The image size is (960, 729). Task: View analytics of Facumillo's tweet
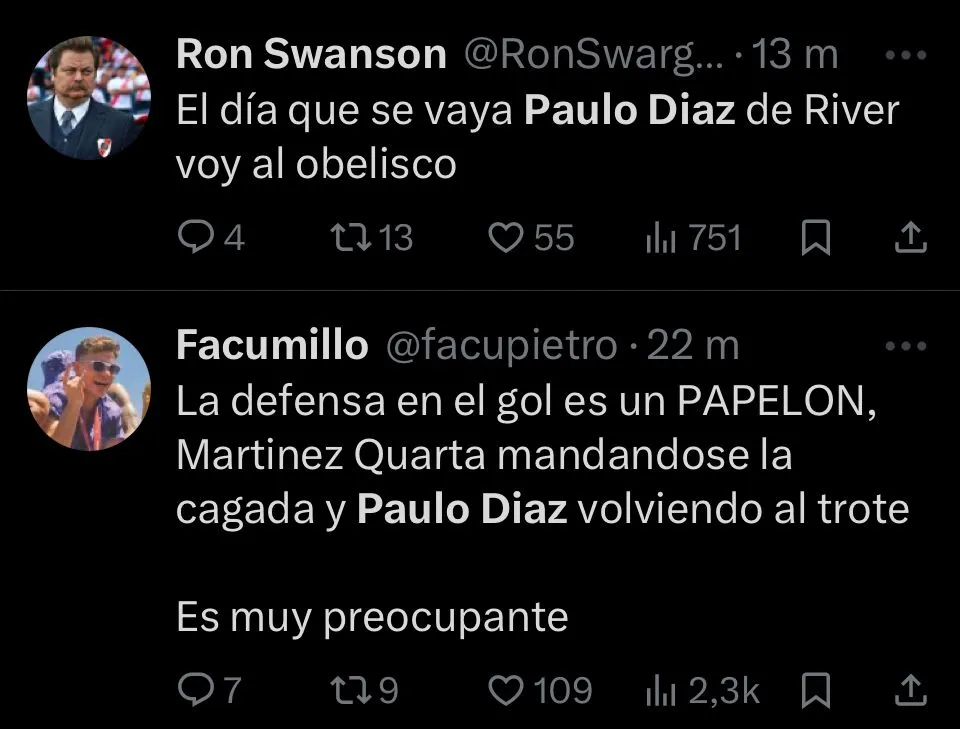(x=660, y=690)
